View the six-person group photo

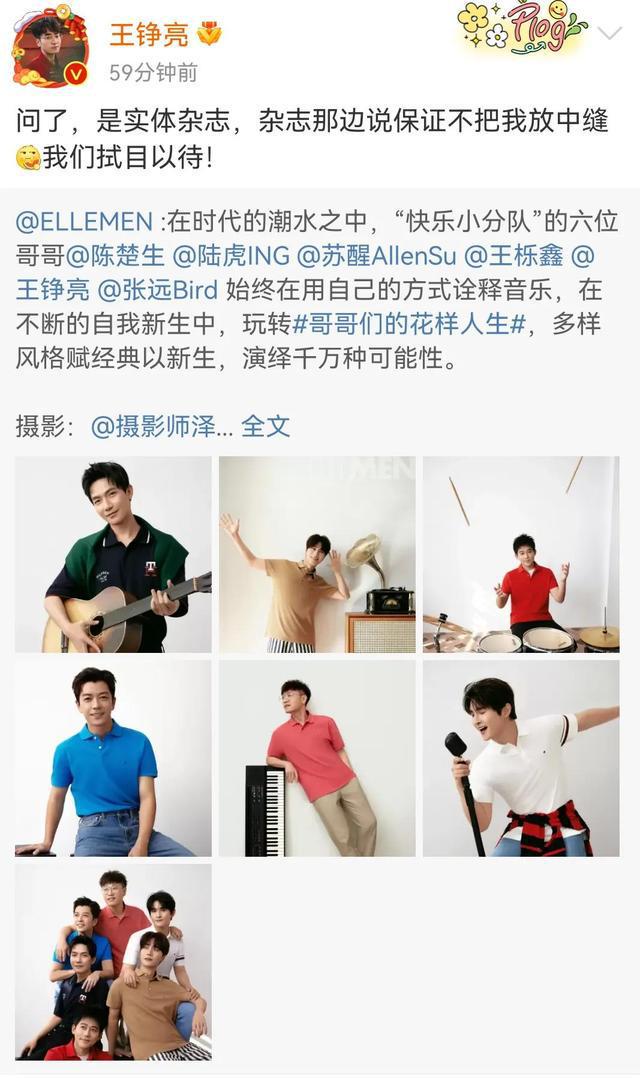[x=113, y=962]
